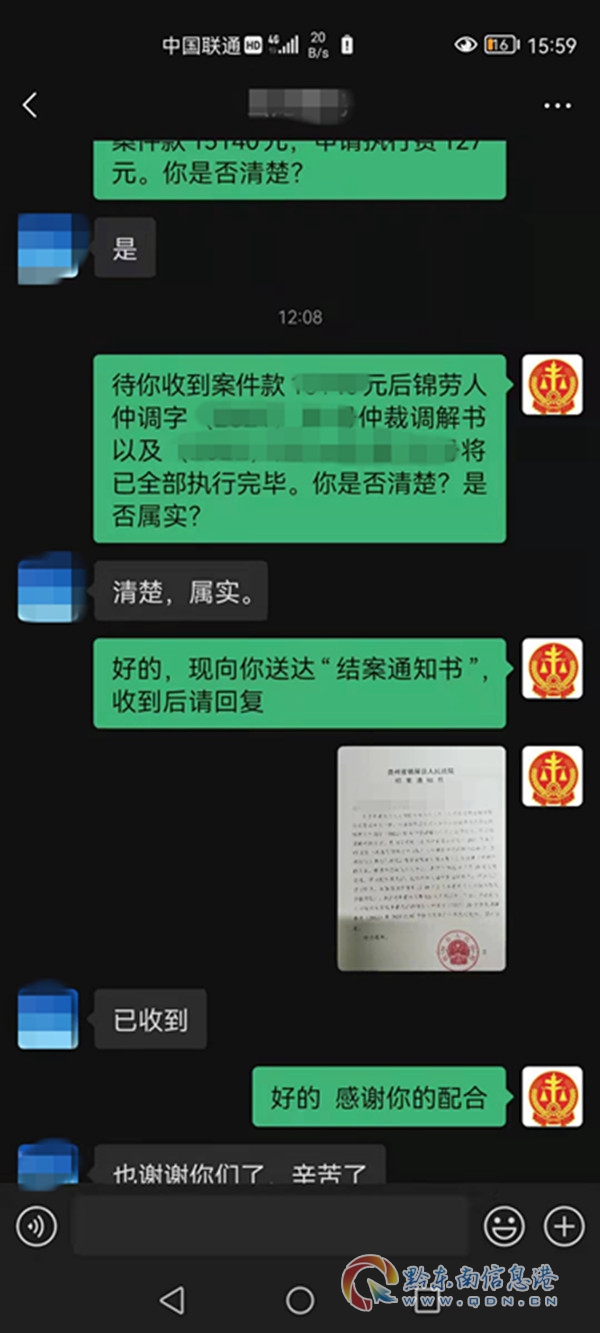600x1333 pixels.
Task: Tap the message text box
Action: pyautogui.click(x=270, y=1226)
